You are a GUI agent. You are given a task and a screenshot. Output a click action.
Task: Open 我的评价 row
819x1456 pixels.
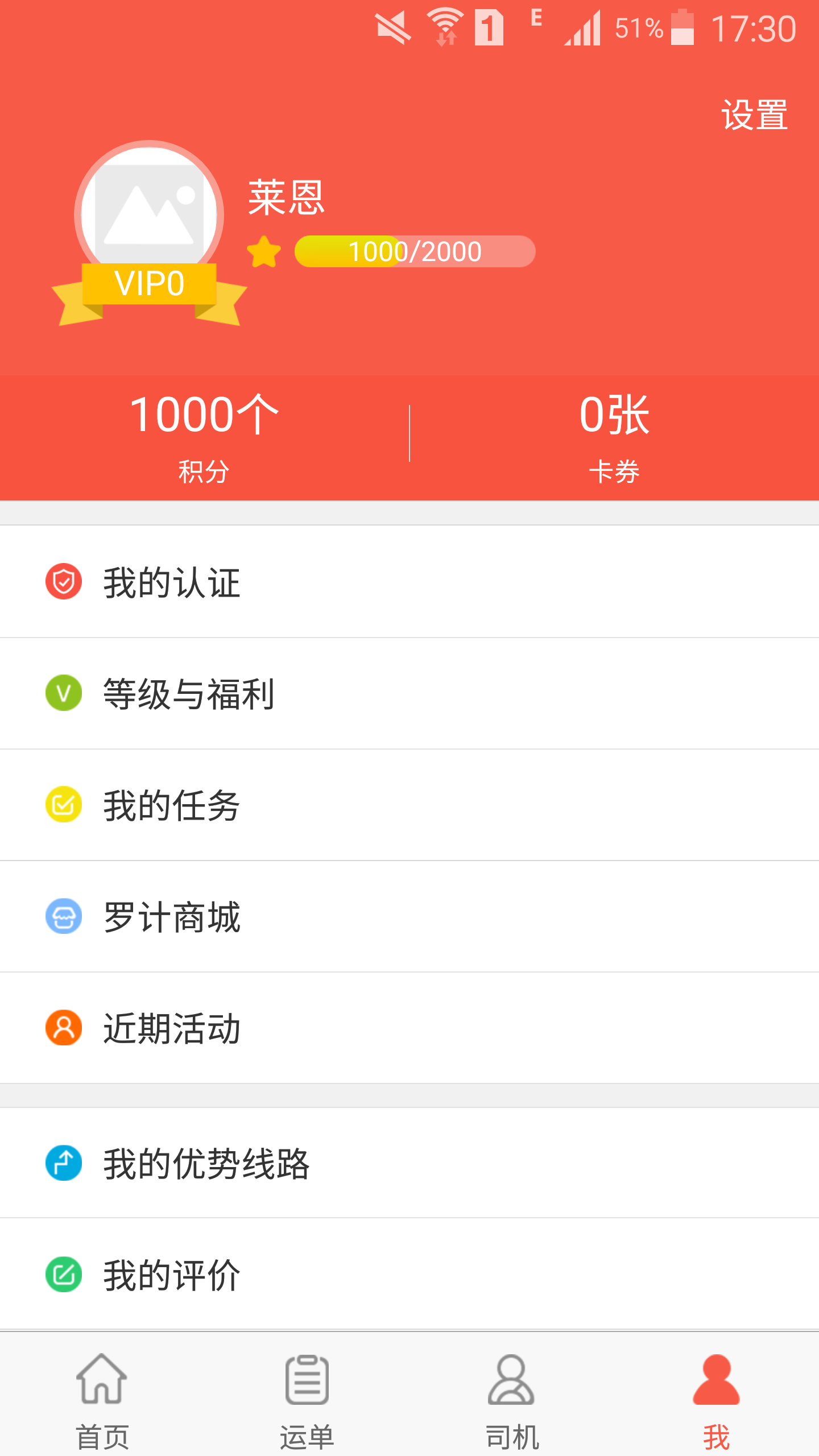(x=409, y=1275)
